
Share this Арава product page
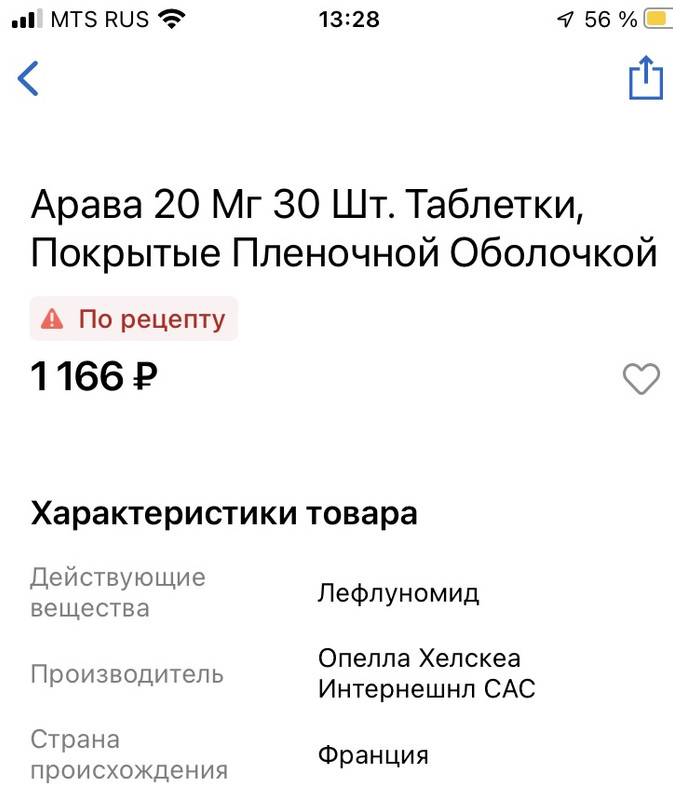click(x=645, y=78)
